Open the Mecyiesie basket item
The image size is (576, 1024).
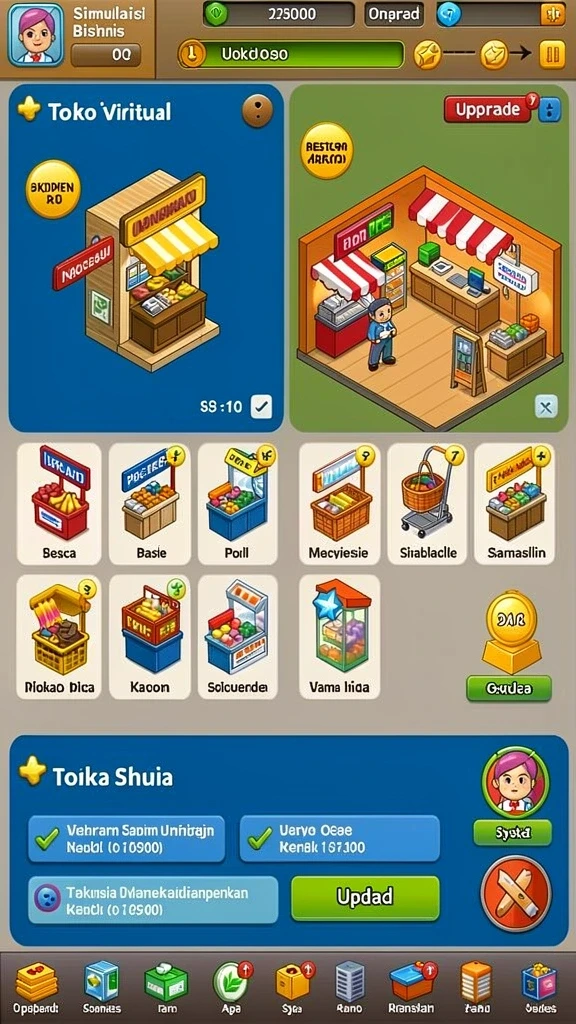coord(340,504)
